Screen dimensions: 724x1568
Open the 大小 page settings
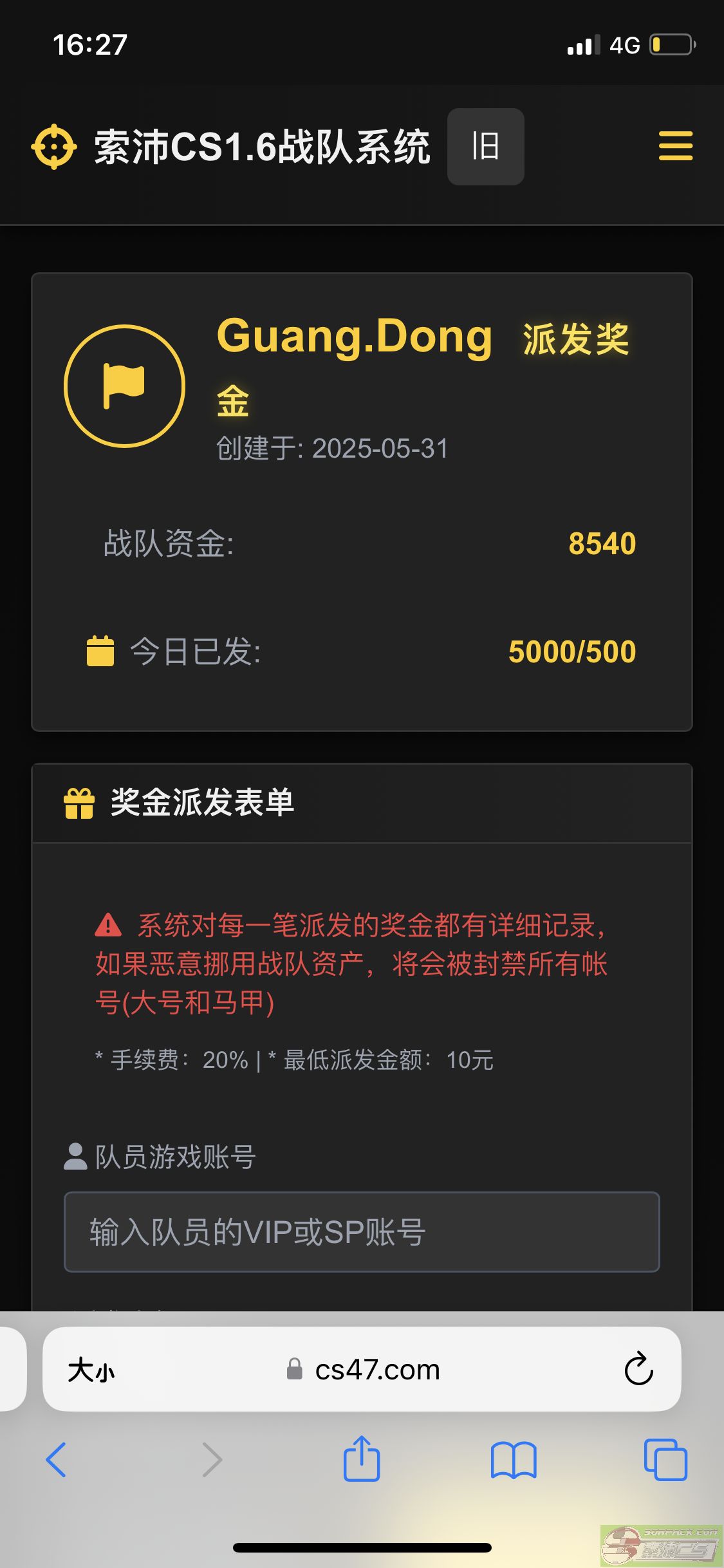[91, 1370]
